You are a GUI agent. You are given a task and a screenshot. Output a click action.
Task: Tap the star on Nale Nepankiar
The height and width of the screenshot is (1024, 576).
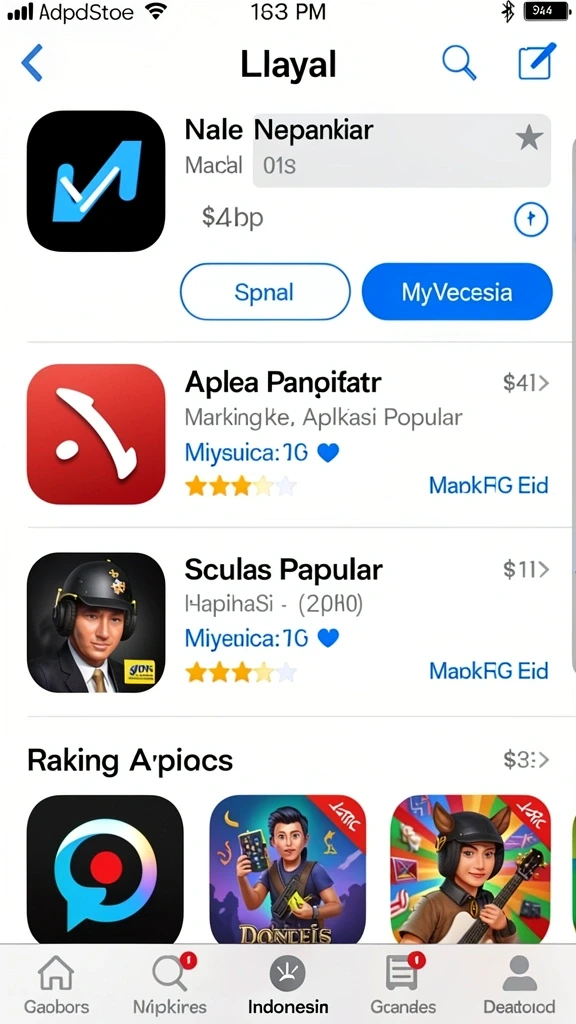pyautogui.click(x=529, y=138)
